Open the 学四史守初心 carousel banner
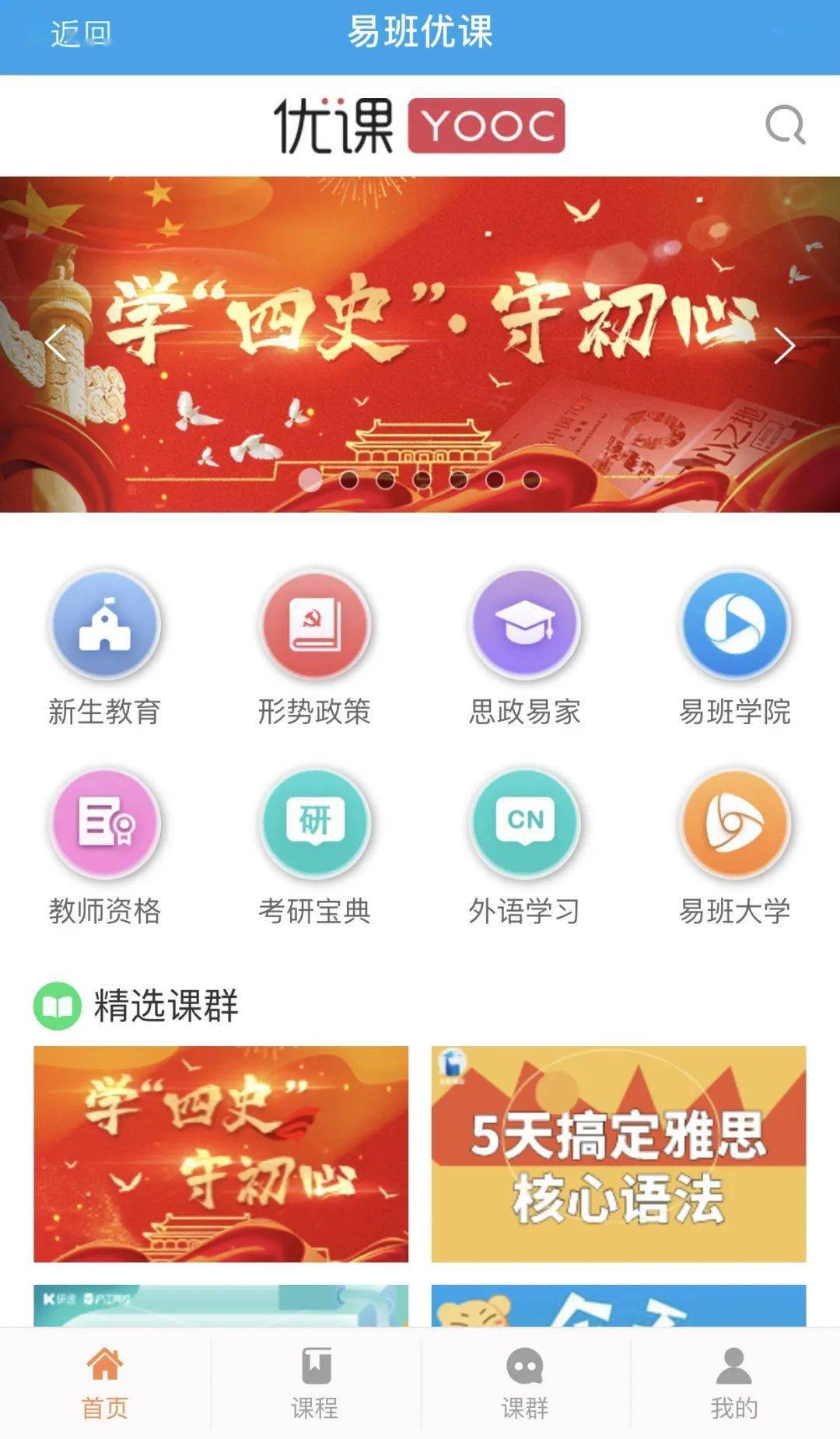 420,345
